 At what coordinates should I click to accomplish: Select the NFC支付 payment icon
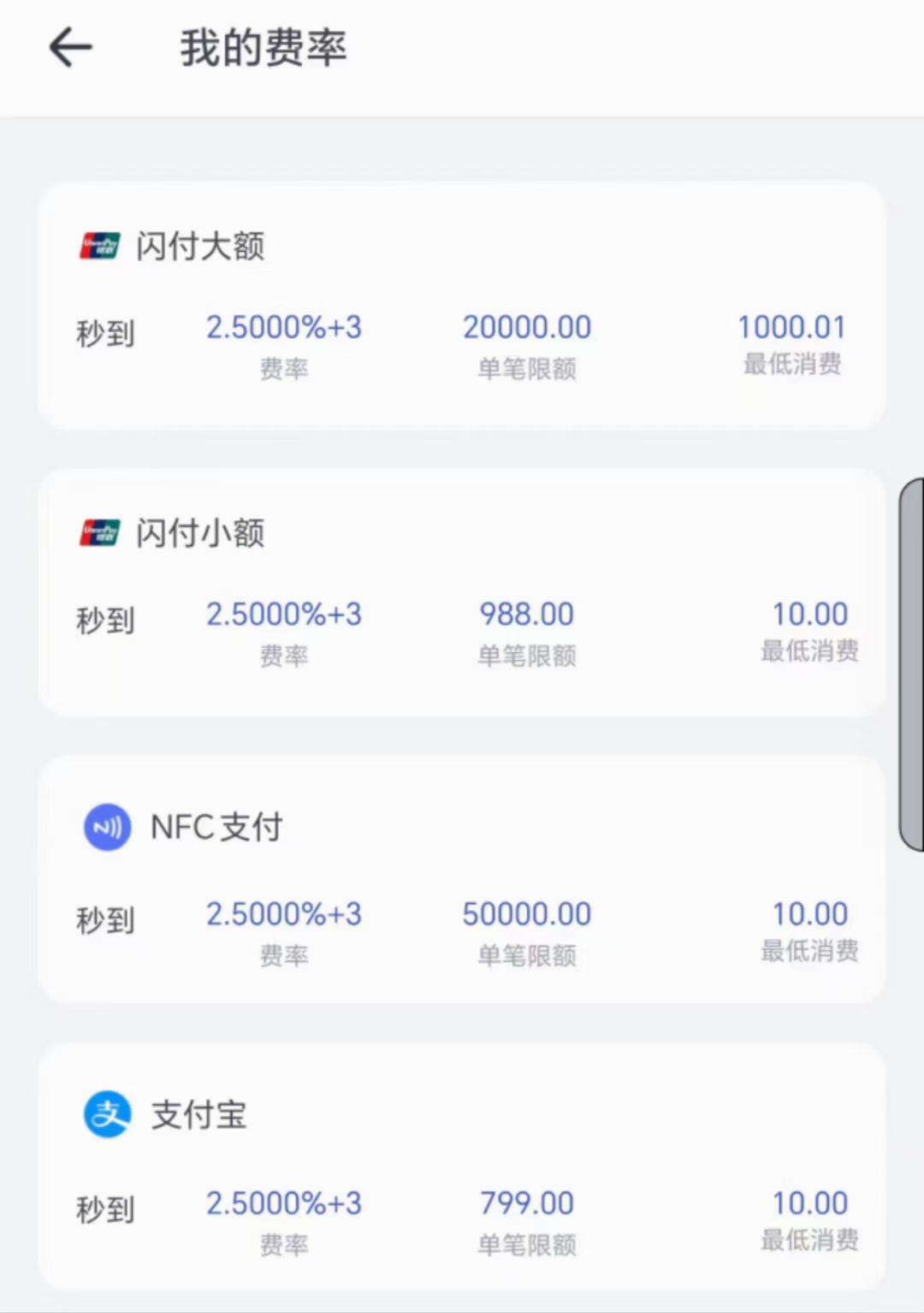point(105,827)
